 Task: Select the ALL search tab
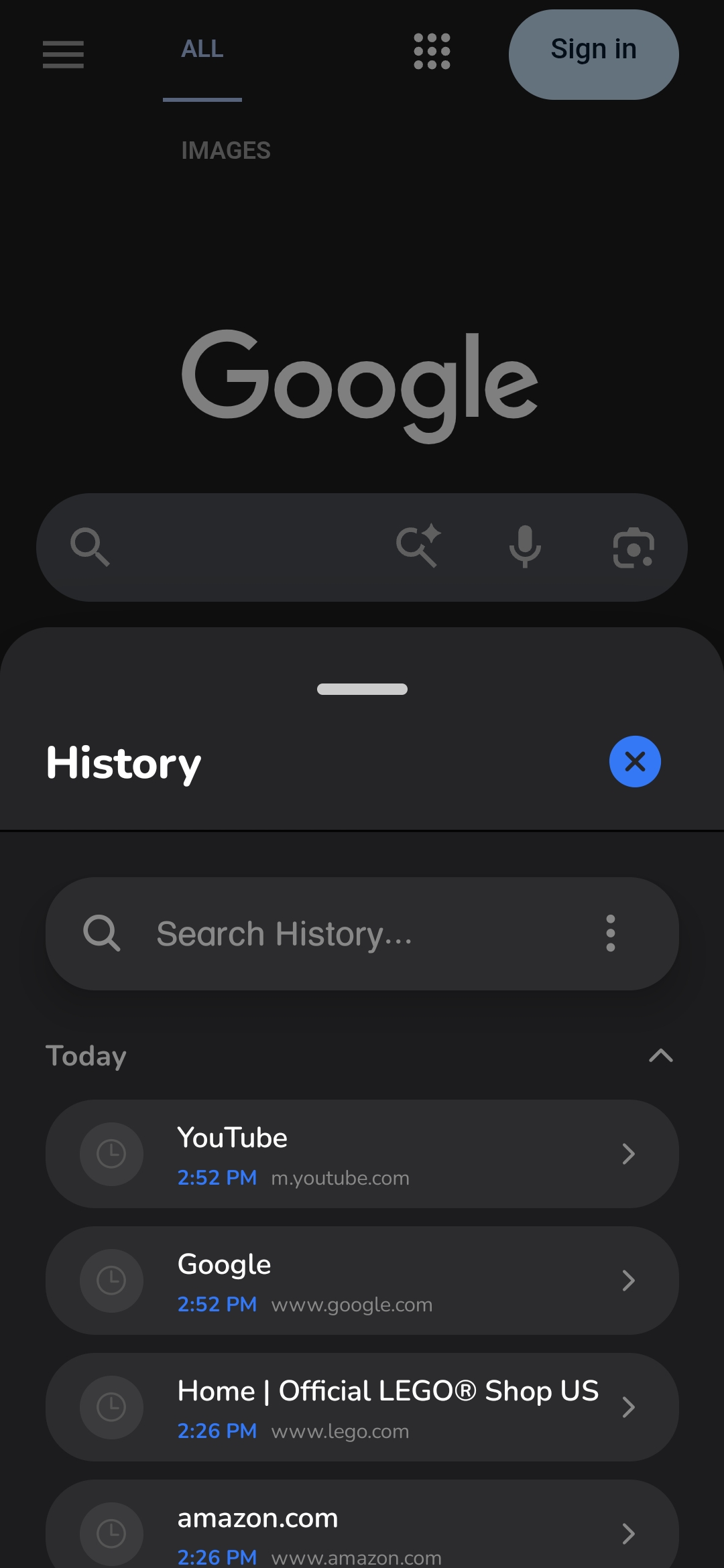[202, 48]
